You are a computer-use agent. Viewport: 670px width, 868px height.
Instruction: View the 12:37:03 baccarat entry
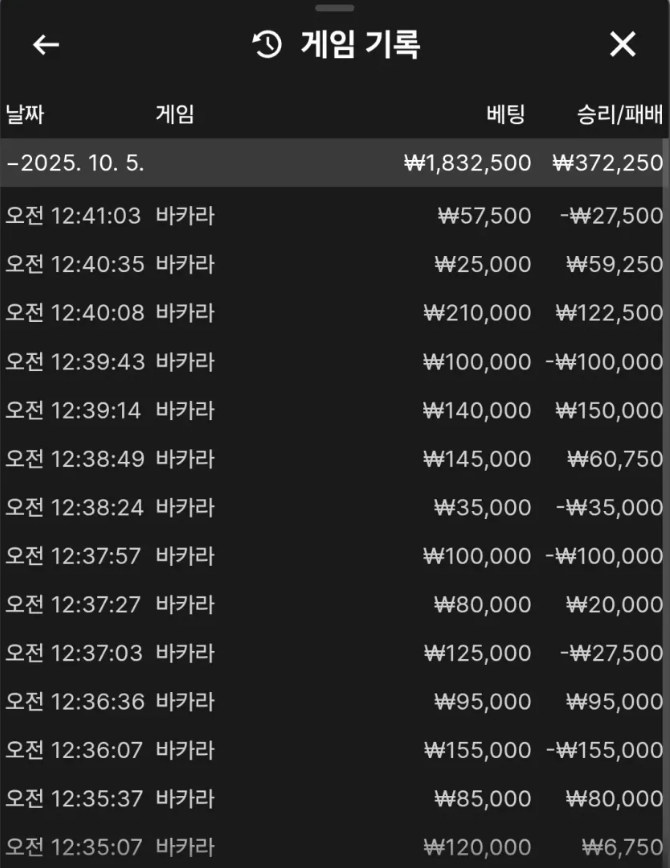click(x=334, y=654)
